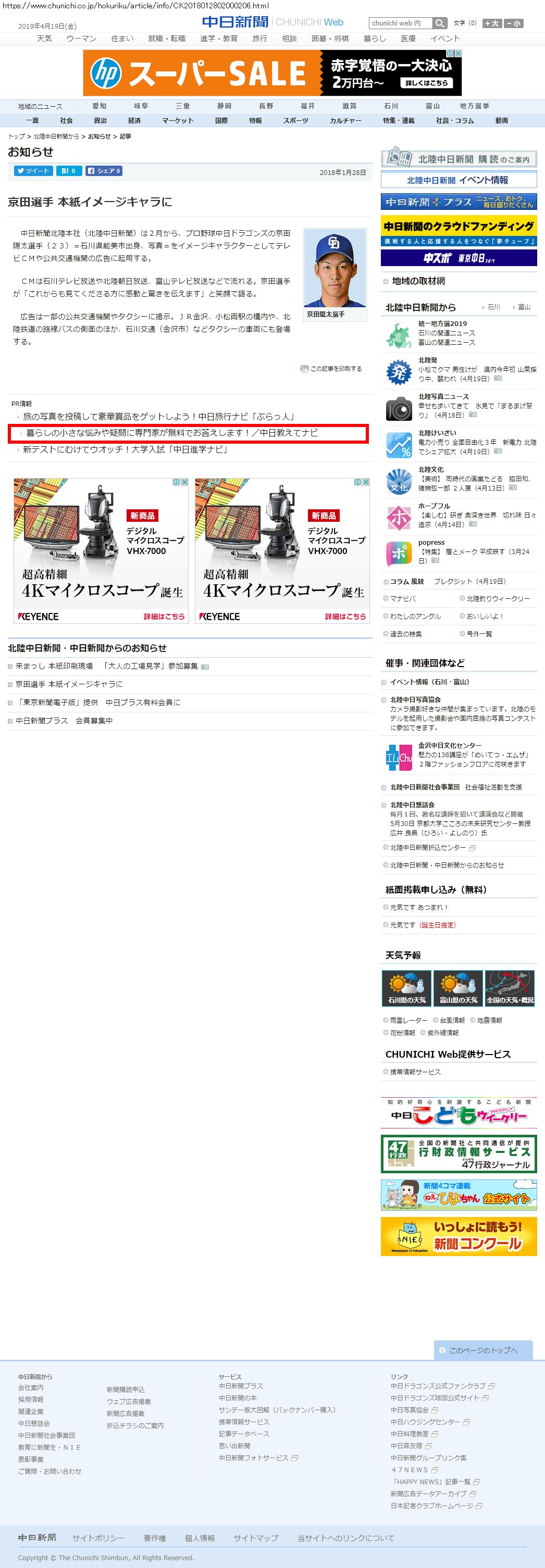Viewport: 545px width, 1568px height.
Task: Share the article on Facebook シェア button
Action: click(x=104, y=171)
